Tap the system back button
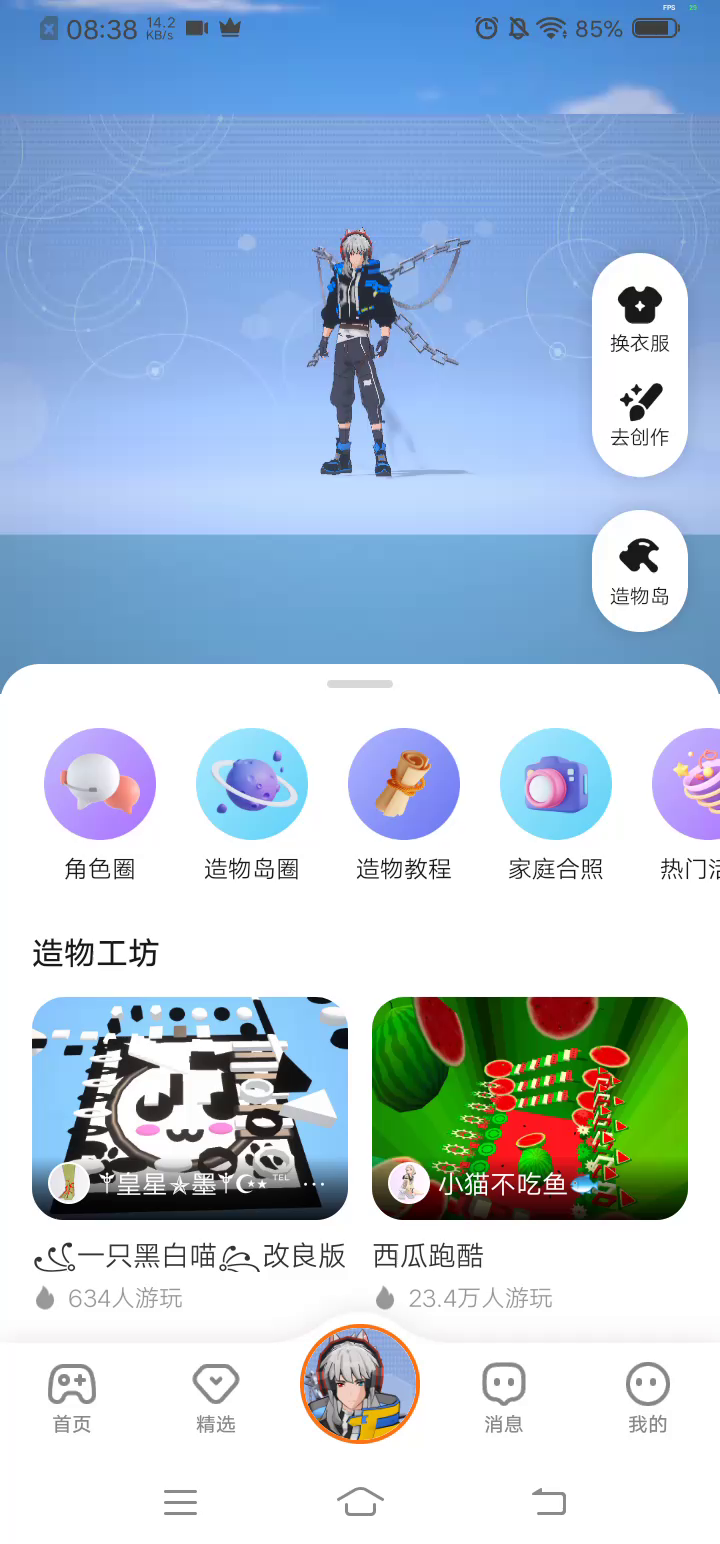This screenshot has width=720, height=1544. pos(548,1501)
